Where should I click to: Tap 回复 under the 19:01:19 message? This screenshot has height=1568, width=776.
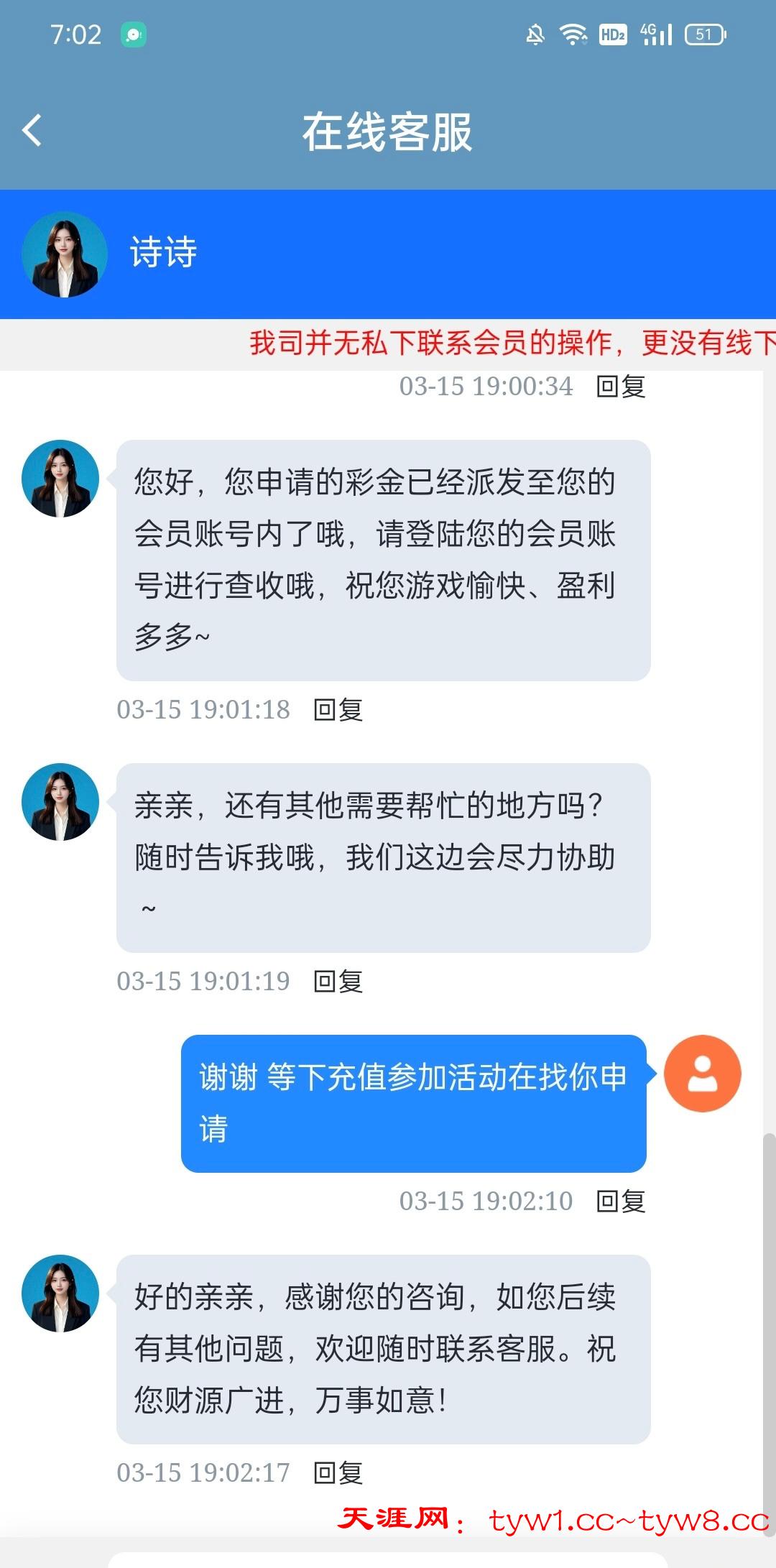tap(338, 982)
